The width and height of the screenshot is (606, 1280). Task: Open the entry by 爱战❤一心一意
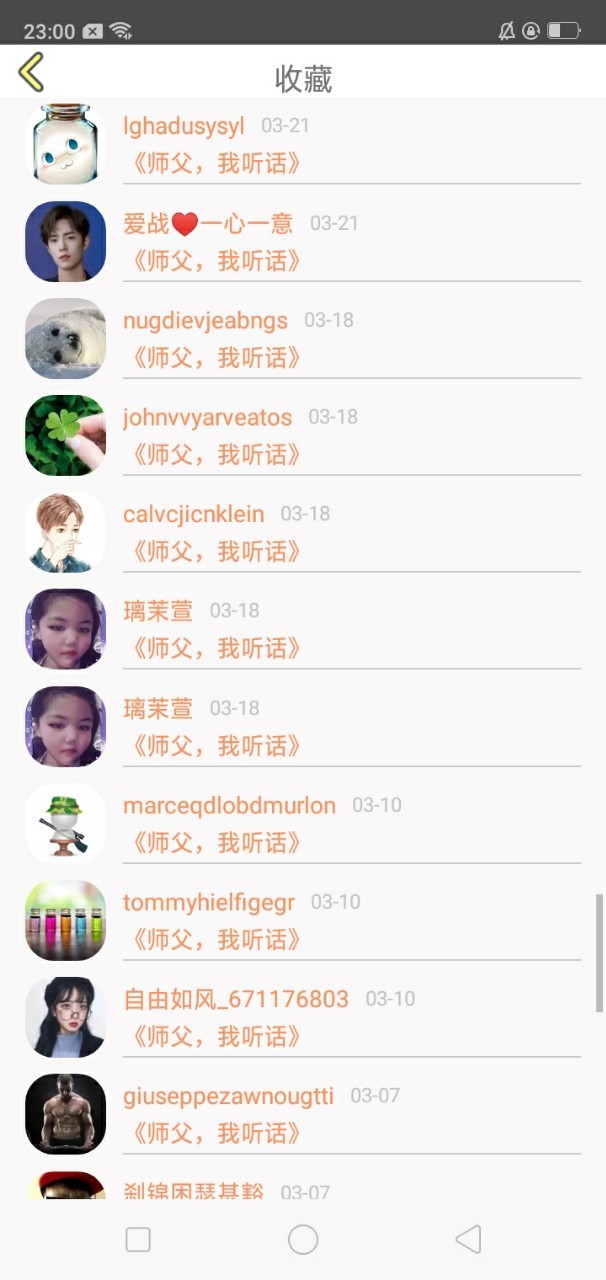click(x=303, y=241)
